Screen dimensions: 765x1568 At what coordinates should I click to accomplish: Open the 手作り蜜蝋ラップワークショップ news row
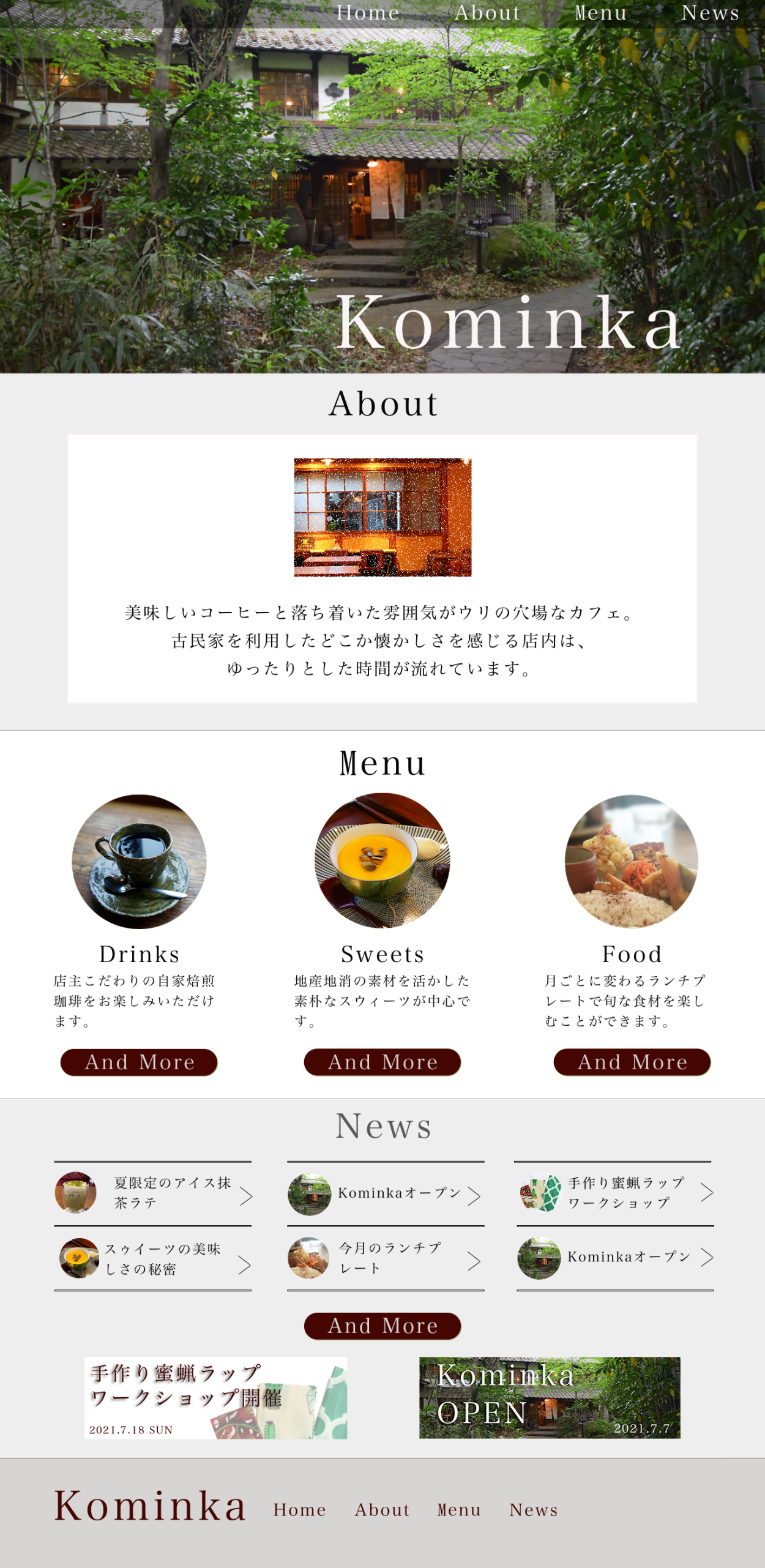tap(614, 1193)
